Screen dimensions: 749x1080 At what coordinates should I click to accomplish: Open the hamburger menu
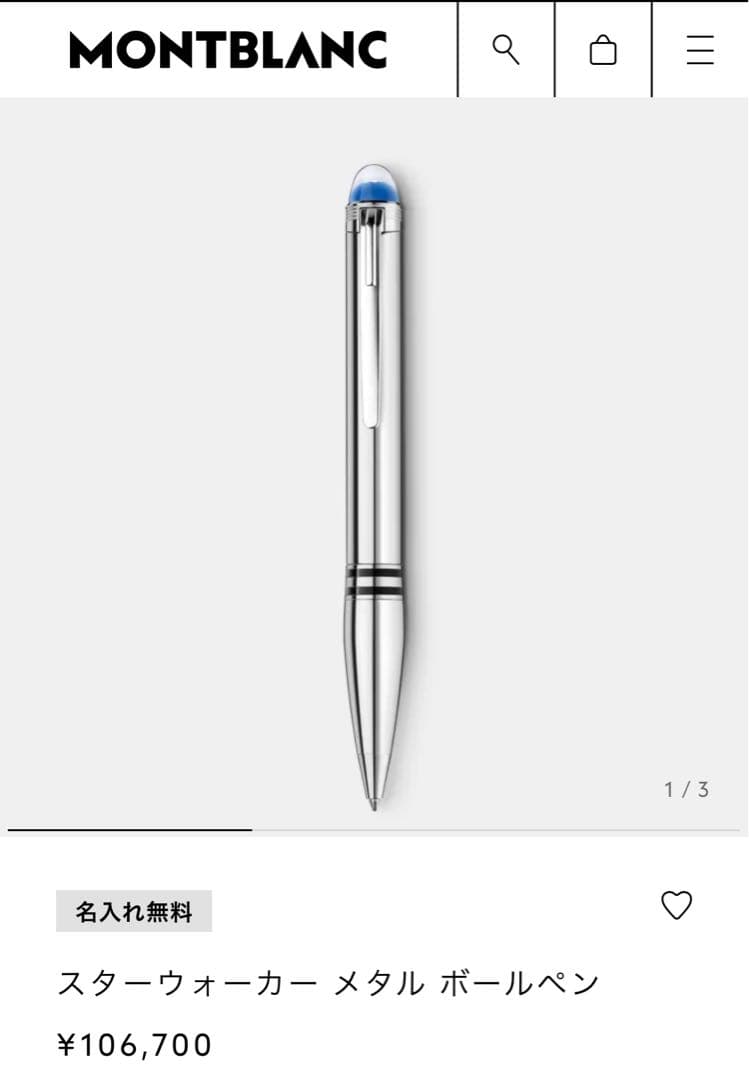700,50
